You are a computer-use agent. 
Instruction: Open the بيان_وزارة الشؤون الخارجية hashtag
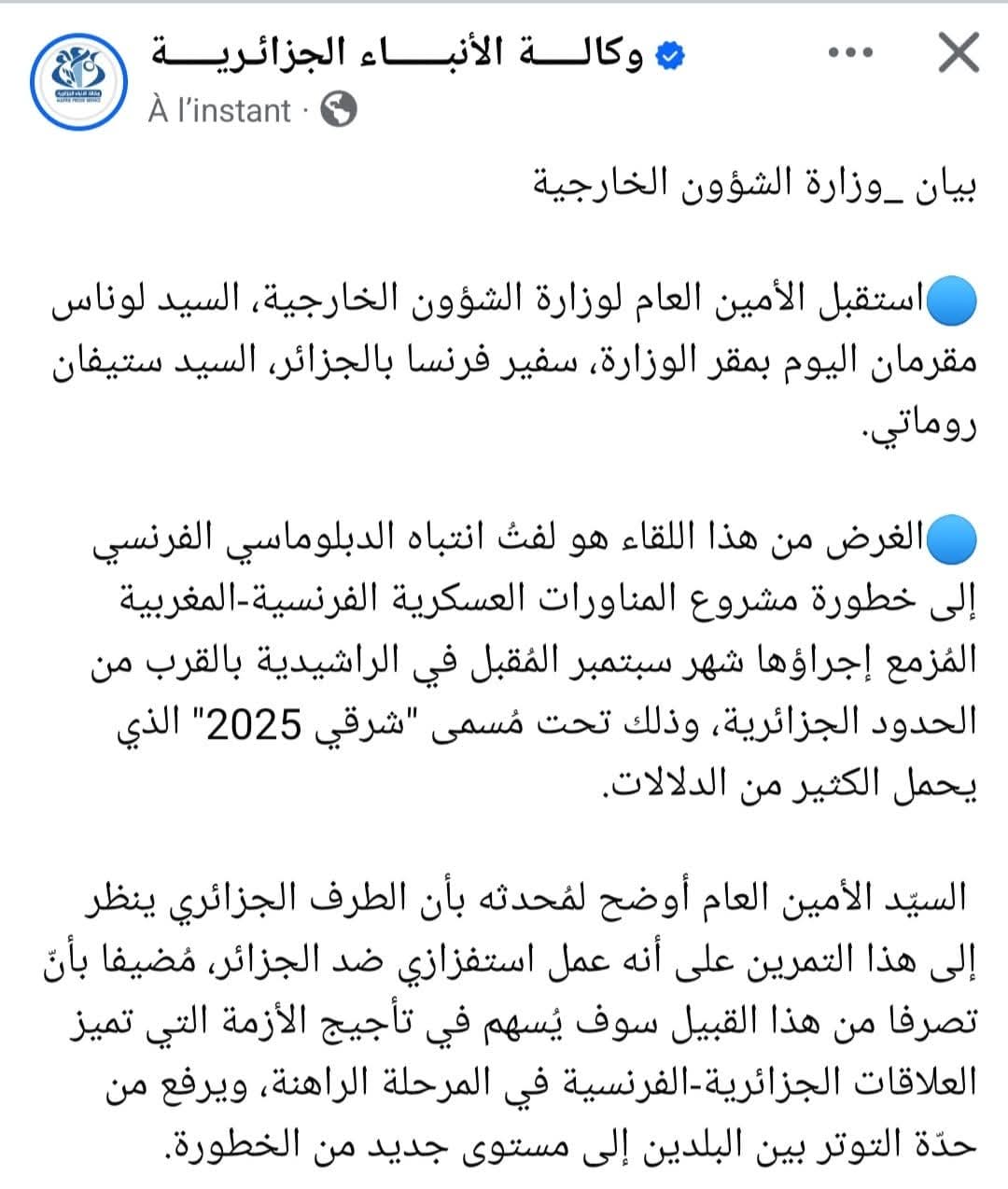[754, 185]
